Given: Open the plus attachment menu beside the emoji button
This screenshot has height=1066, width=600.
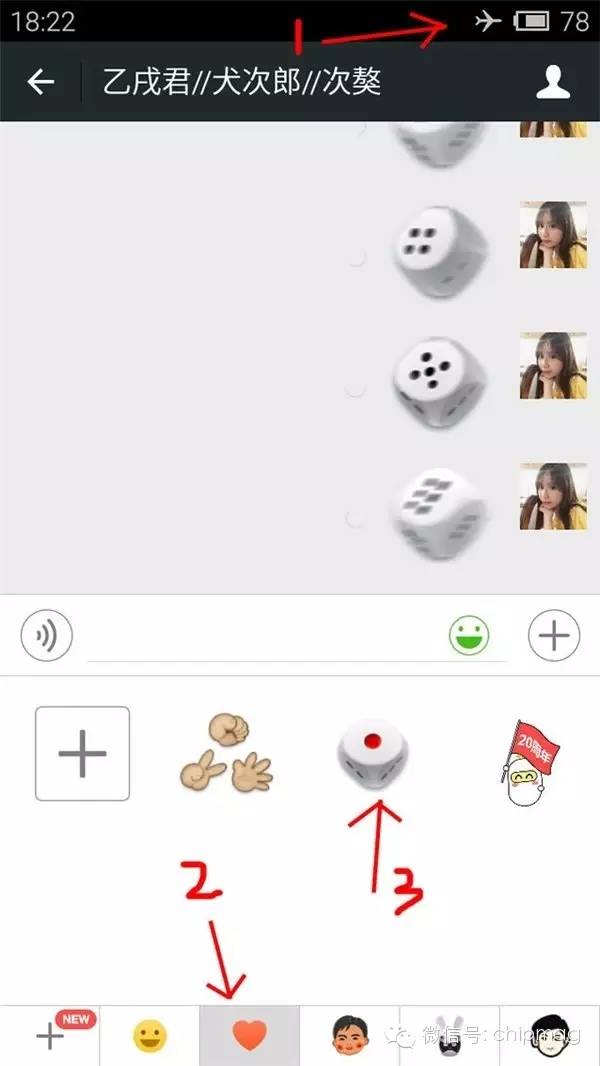Looking at the screenshot, I should click(554, 636).
